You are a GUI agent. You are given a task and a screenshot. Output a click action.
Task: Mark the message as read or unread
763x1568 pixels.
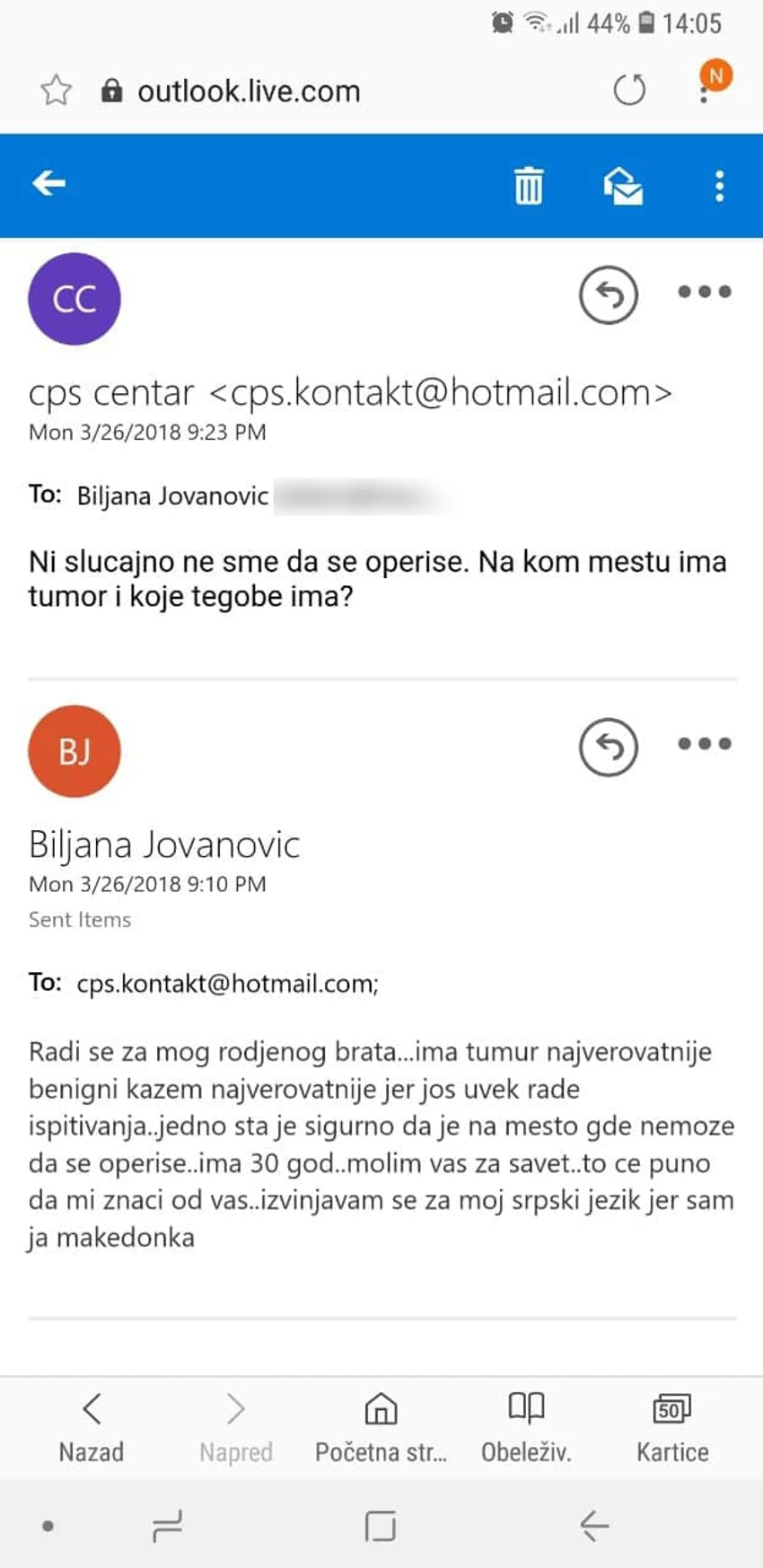click(x=623, y=186)
